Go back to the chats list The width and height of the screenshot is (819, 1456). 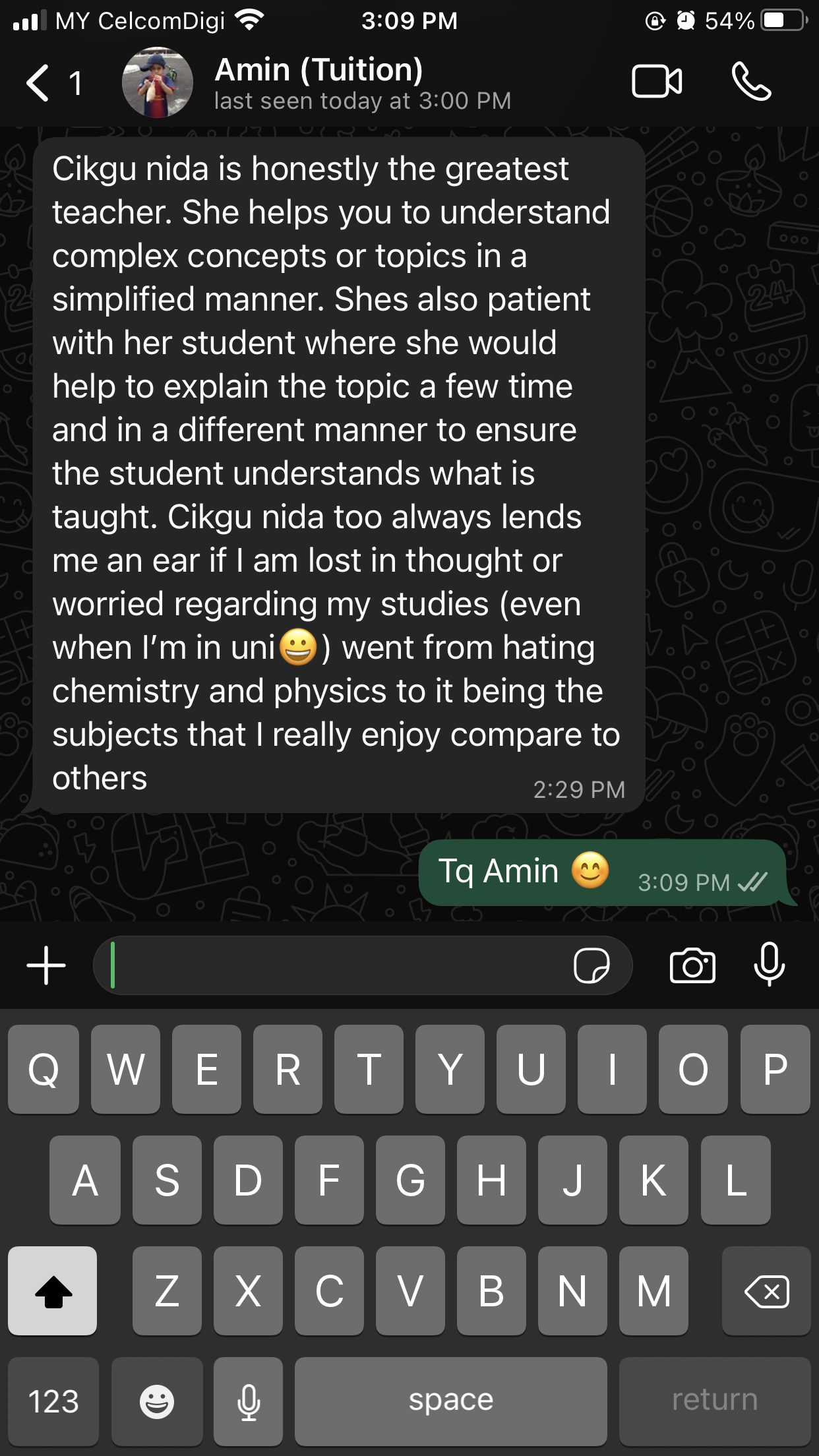click(40, 83)
